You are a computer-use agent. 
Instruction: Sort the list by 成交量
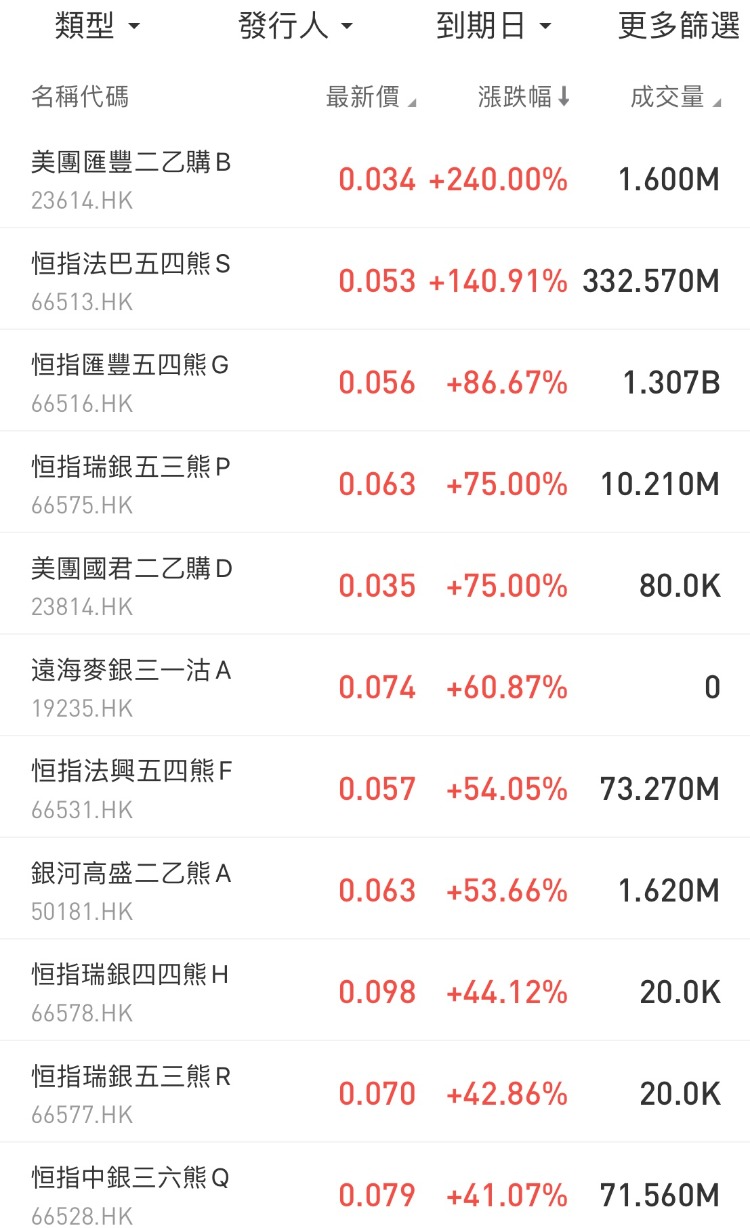point(675,97)
